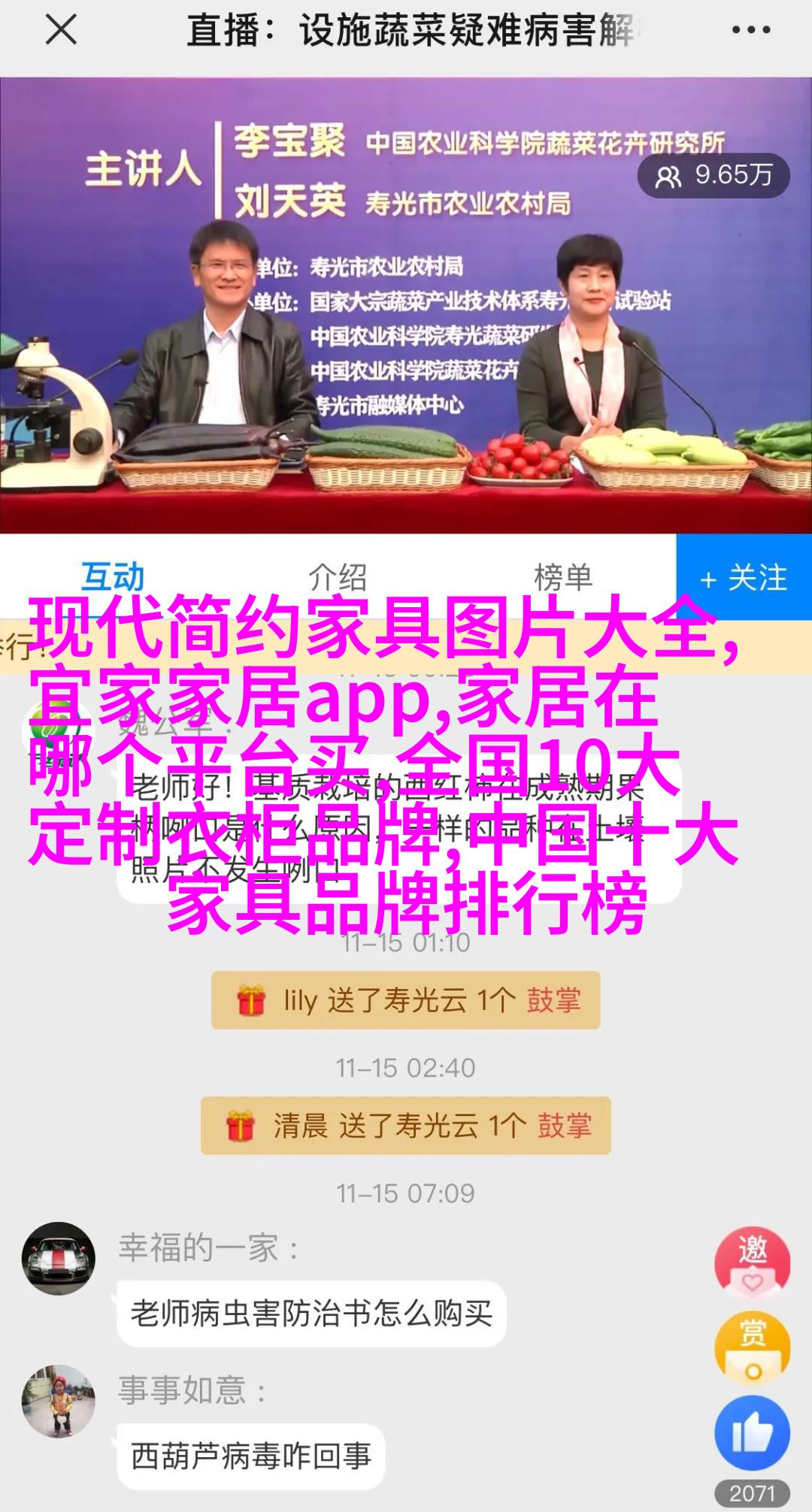Like the live stream with thumbs-up
This screenshot has width=812, height=1512.
click(752, 1435)
